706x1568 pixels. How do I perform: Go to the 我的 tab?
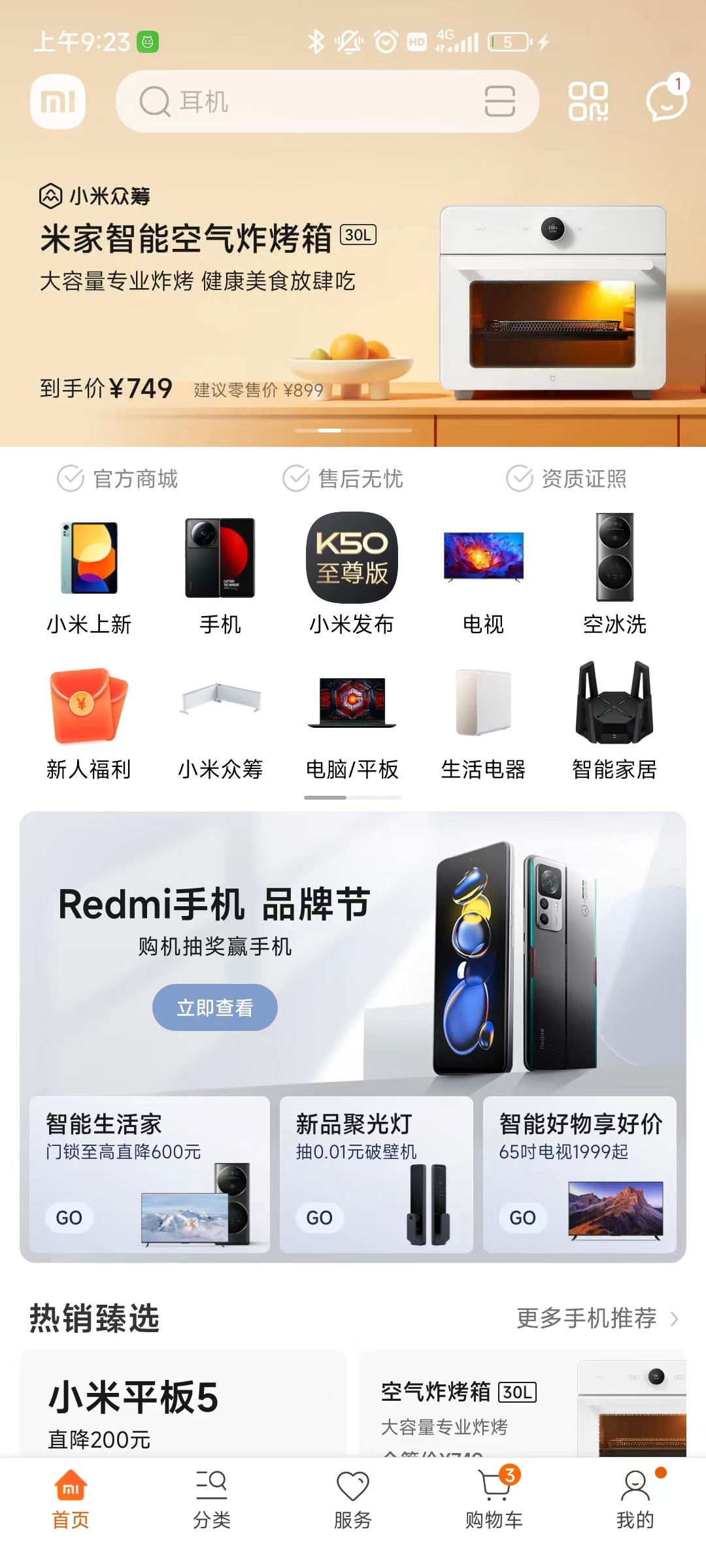point(635,1499)
